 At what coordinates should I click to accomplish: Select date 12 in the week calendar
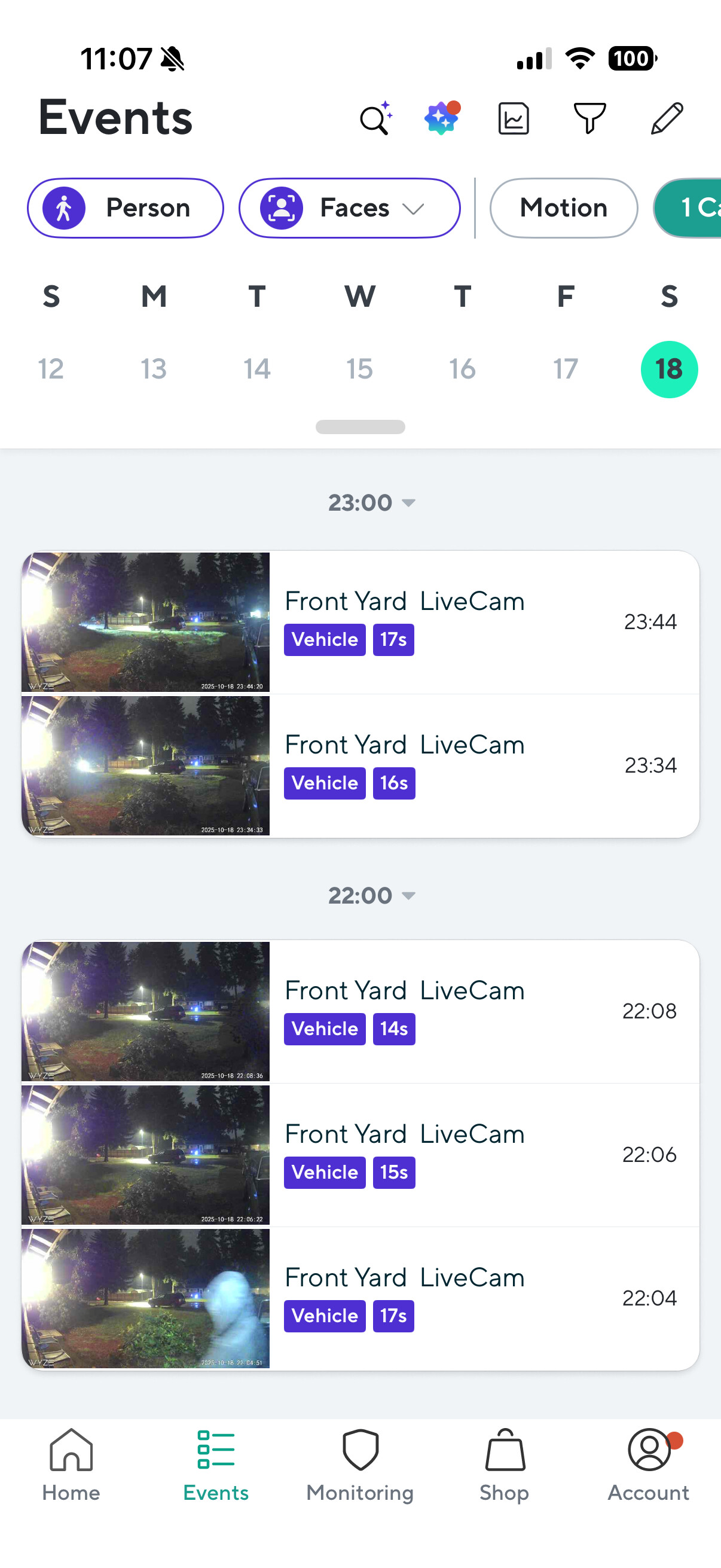tap(51, 369)
